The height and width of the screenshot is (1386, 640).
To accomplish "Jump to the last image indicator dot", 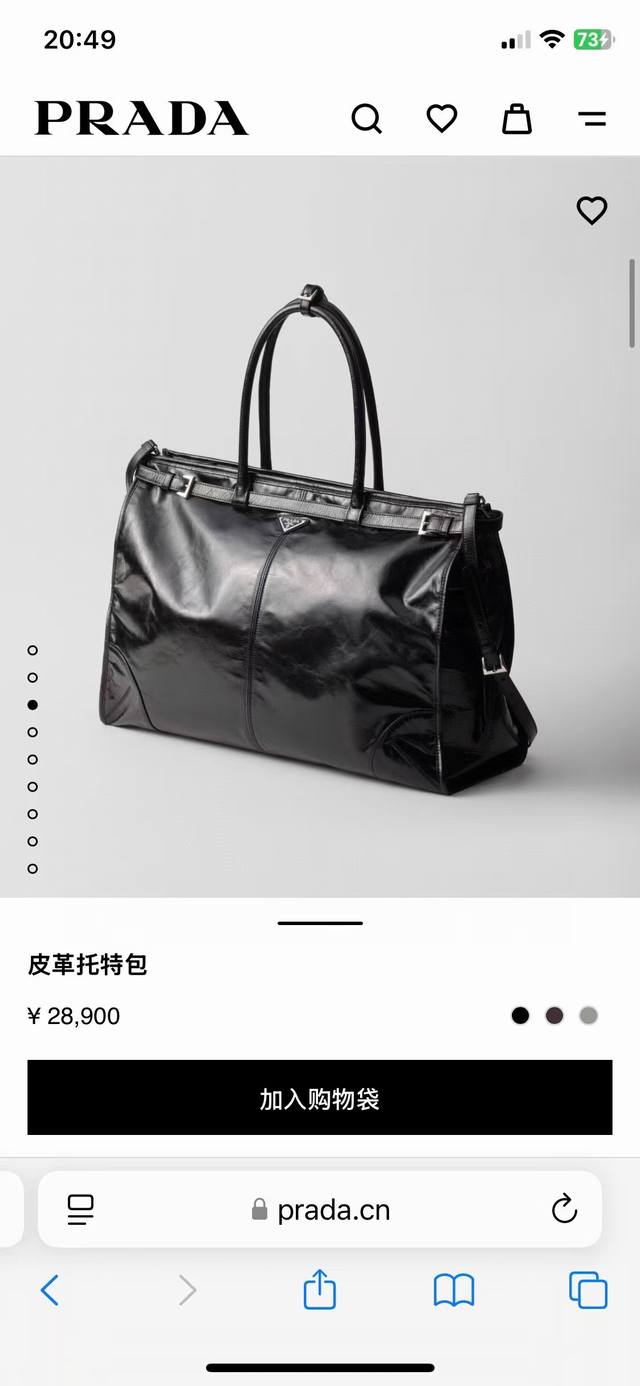I will click(33, 868).
